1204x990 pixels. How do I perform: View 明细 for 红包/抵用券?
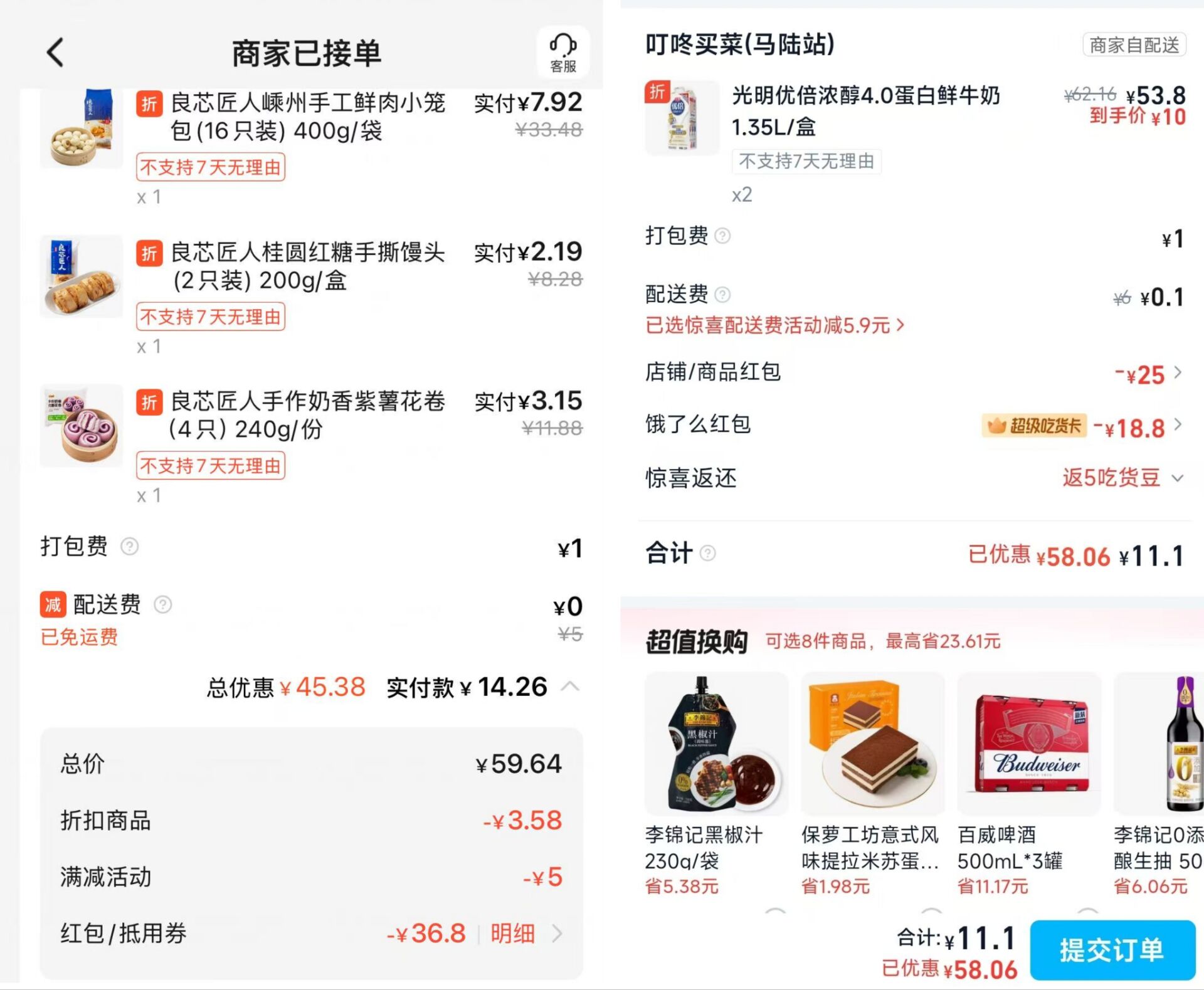pos(525,934)
